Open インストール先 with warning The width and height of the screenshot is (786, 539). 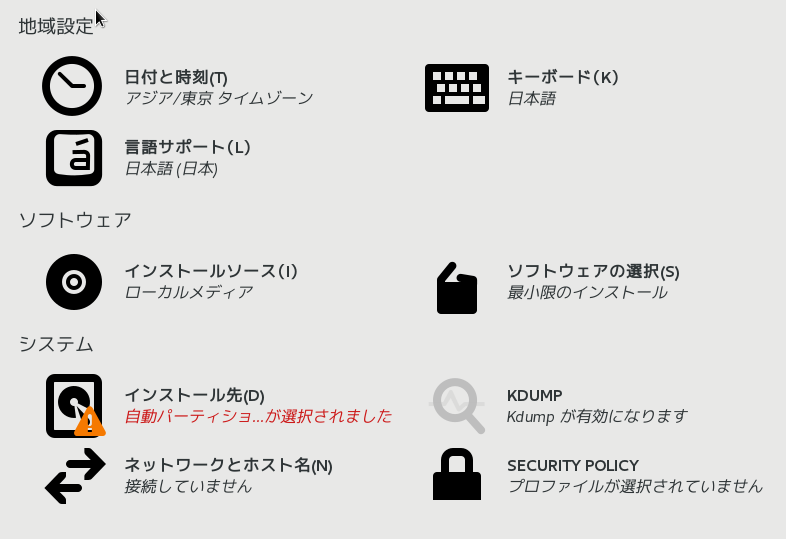(x=194, y=396)
